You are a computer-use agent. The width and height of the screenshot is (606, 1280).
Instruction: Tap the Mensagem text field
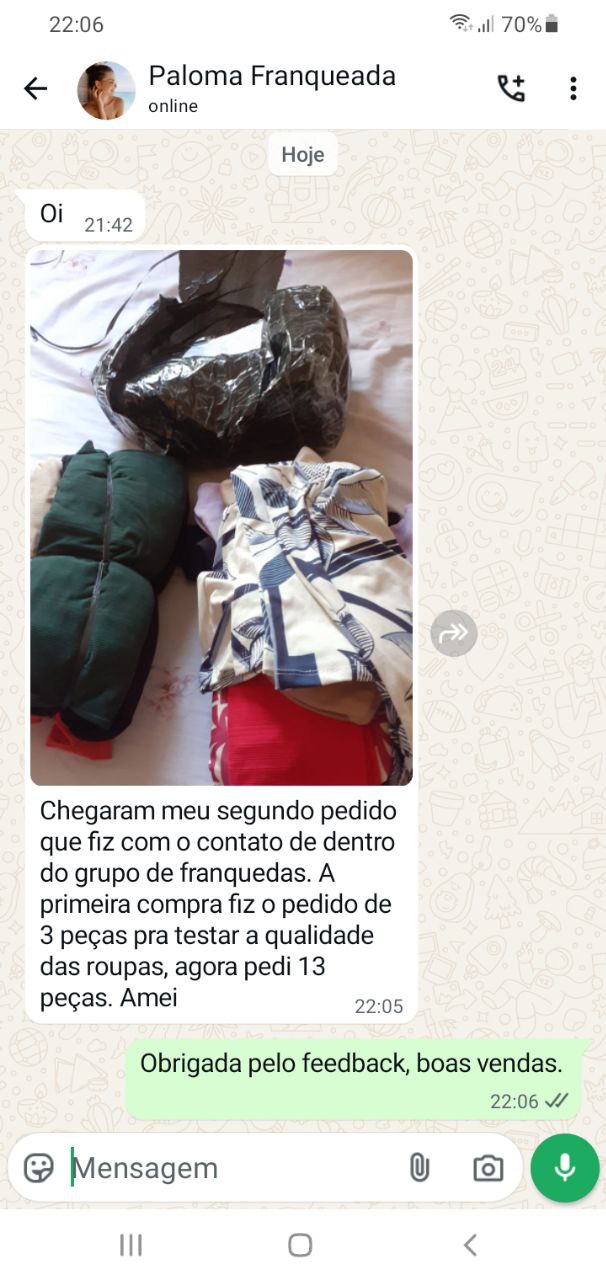coord(230,1167)
